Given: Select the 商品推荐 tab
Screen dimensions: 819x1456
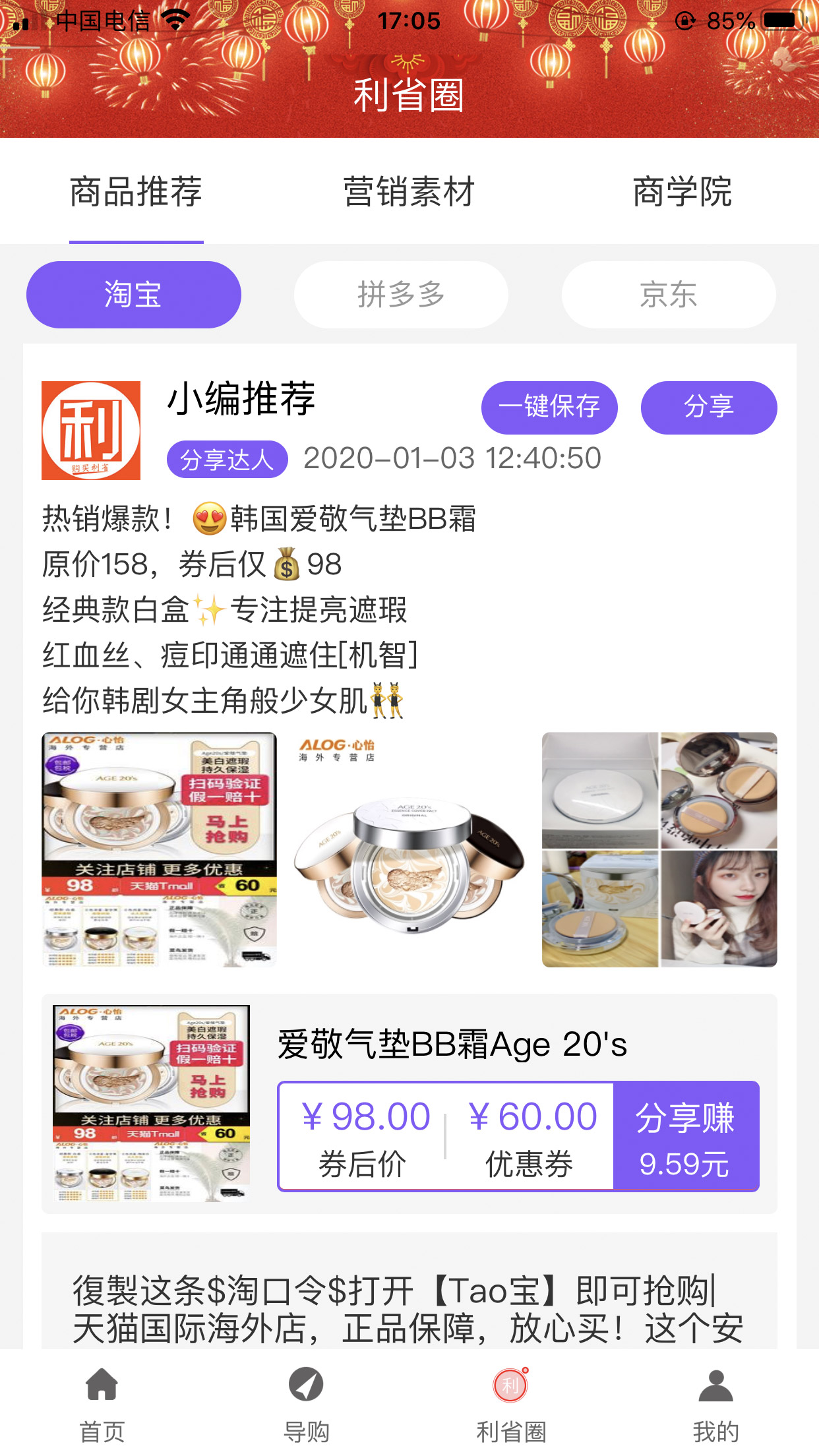Looking at the screenshot, I should tap(136, 193).
